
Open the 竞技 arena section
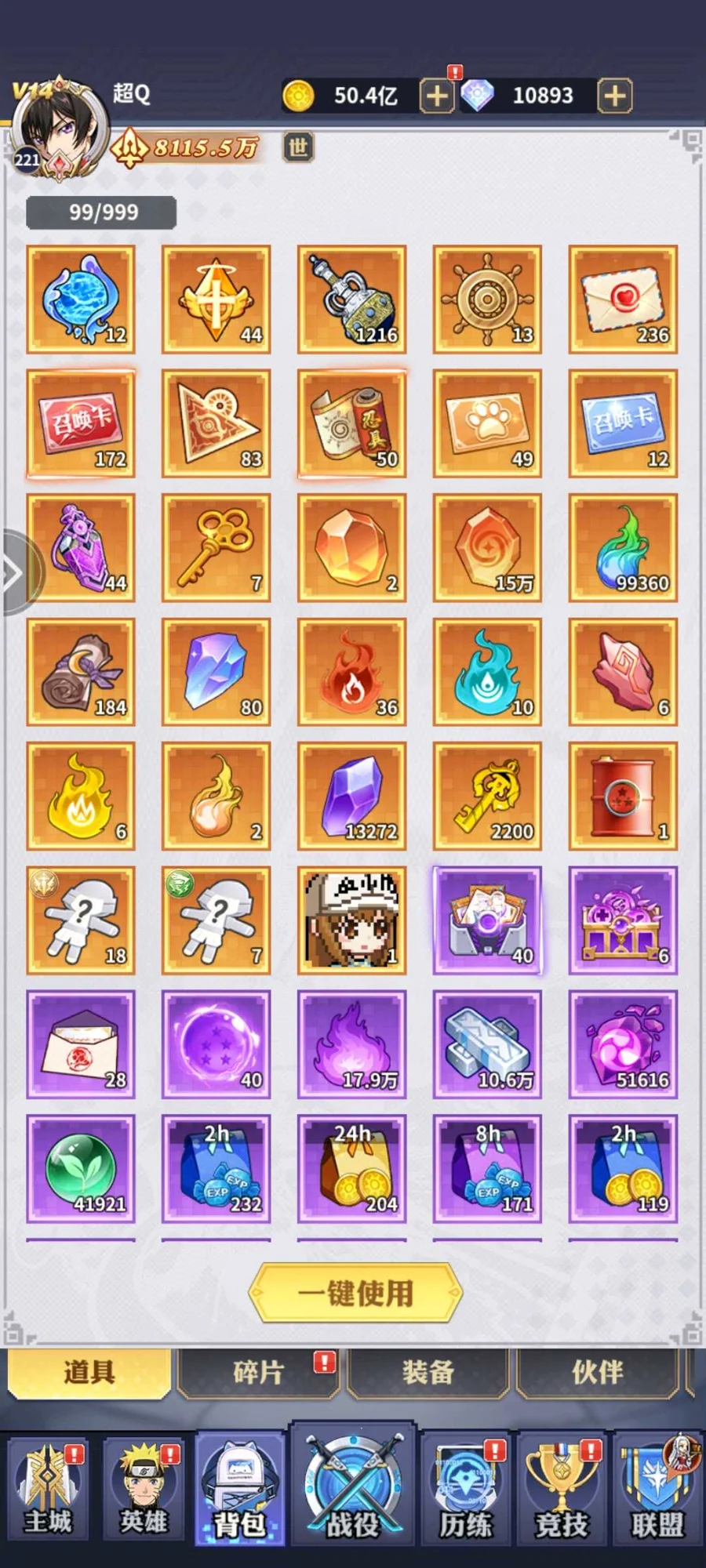562,1490
